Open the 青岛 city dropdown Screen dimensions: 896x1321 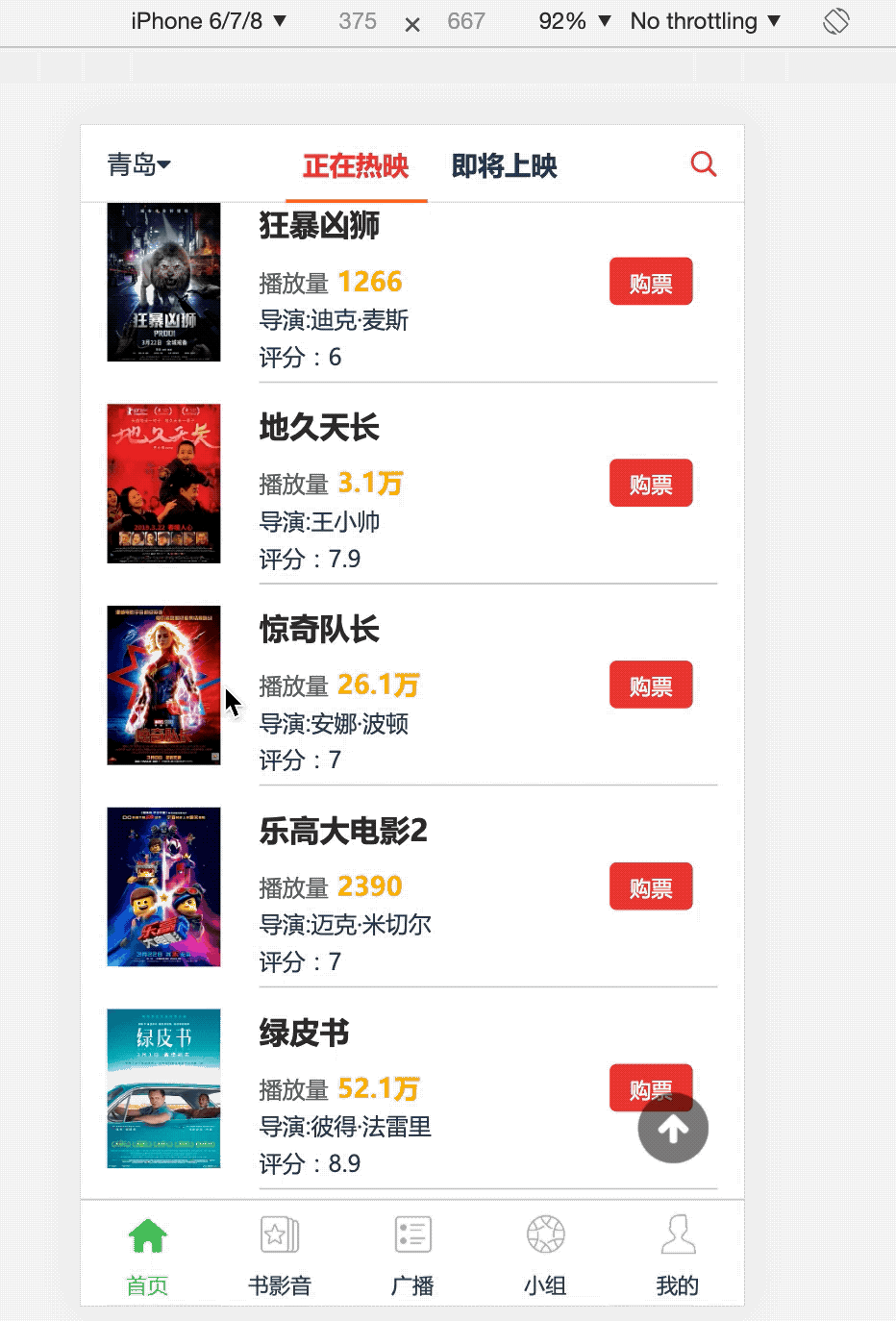(x=138, y=165)
